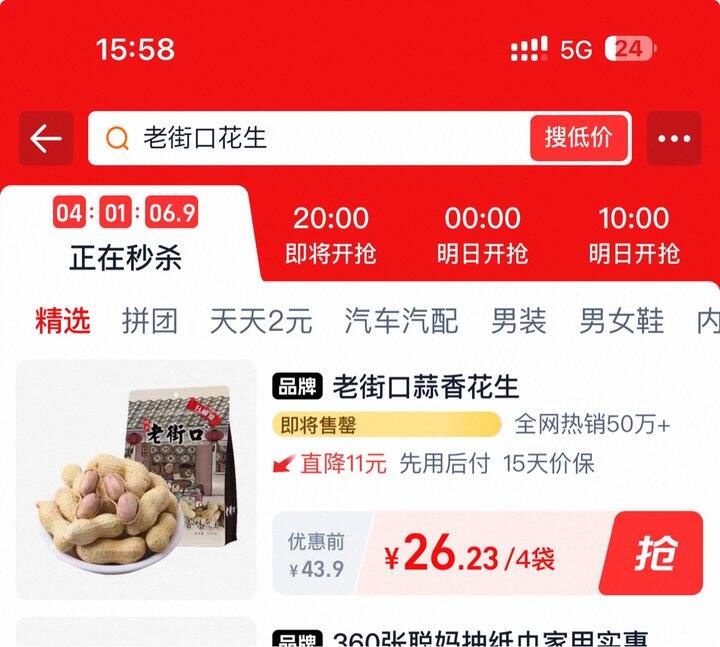Switch to the 00:00 明日开抢 slot

(x=482, y=235)
